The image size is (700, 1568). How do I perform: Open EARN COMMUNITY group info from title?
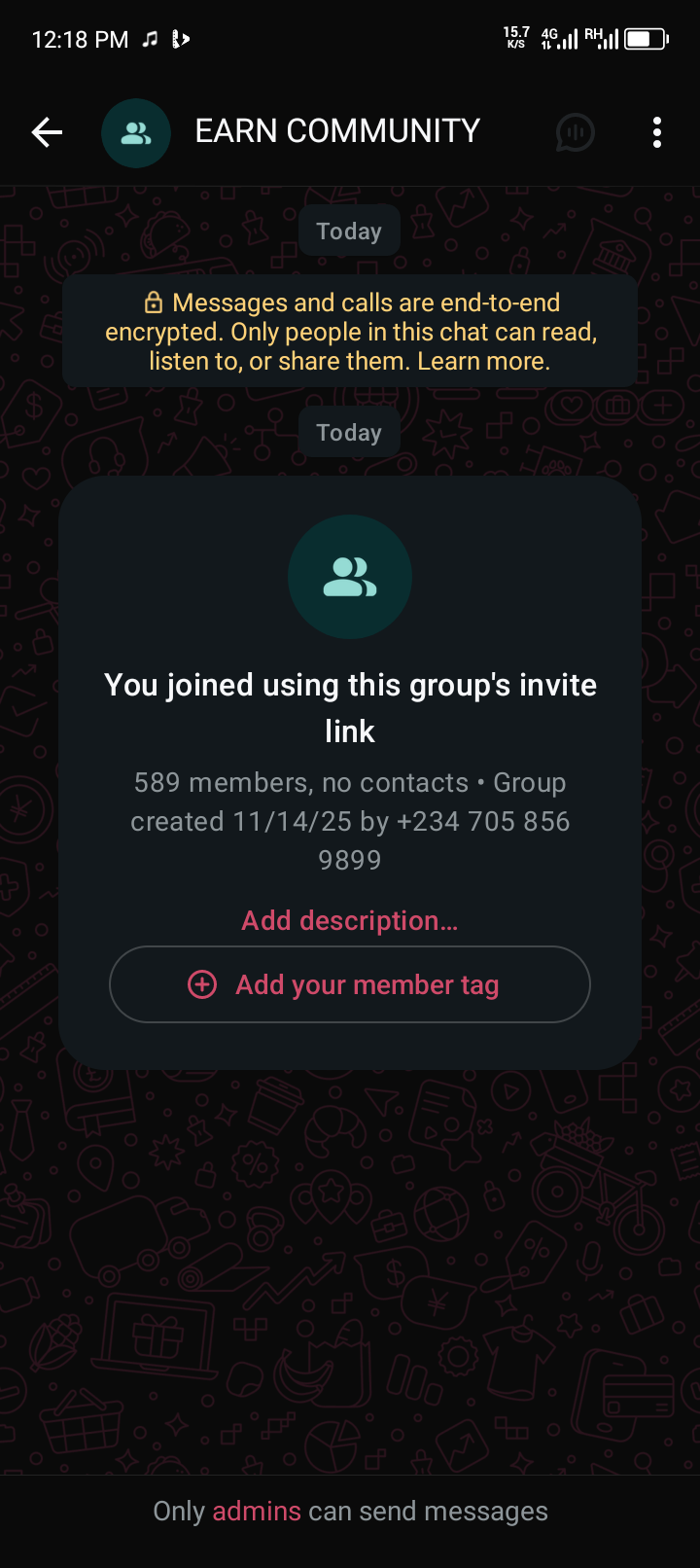(x=337, y=131)
